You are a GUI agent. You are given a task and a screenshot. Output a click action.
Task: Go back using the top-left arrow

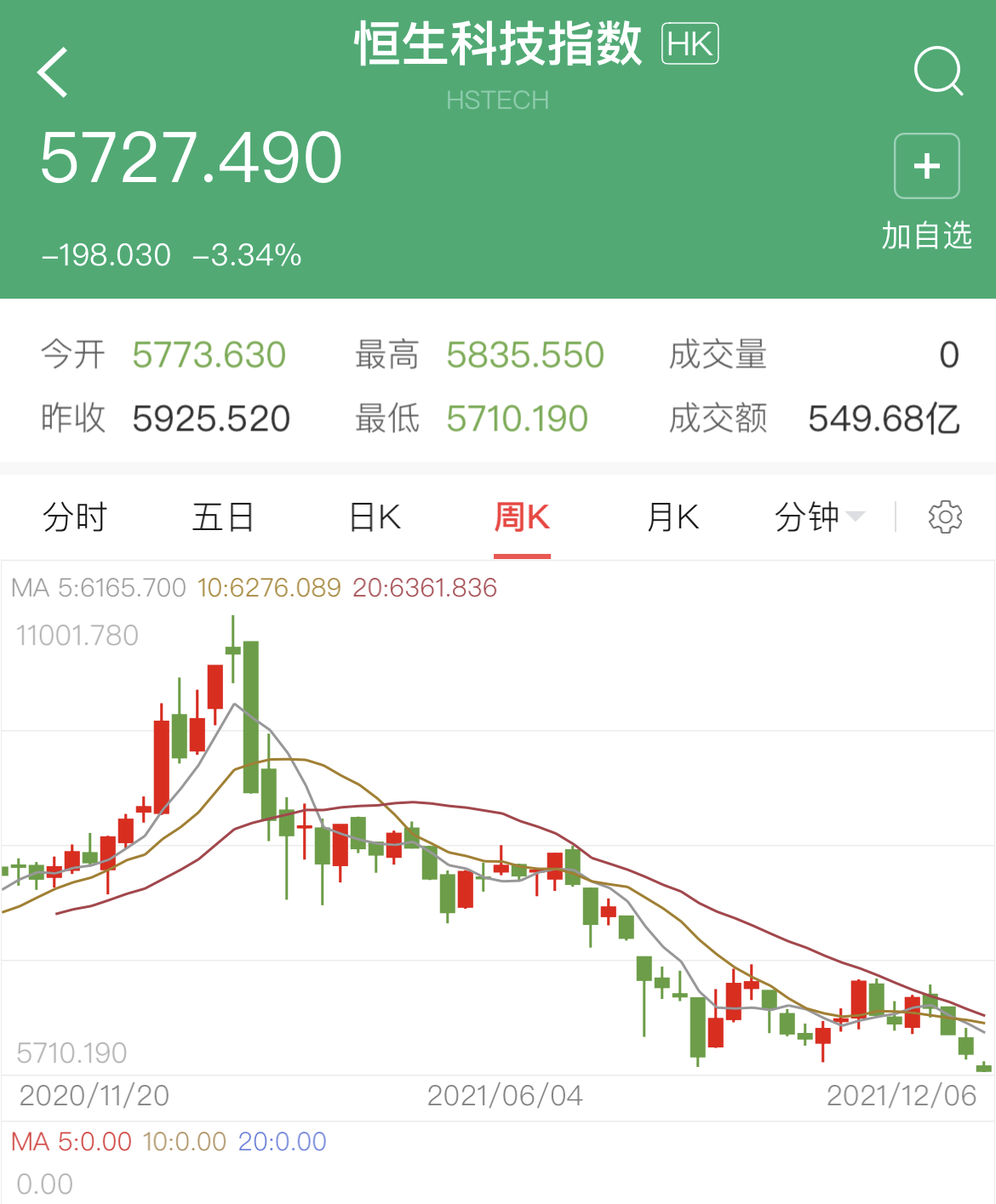pos(53,72)
